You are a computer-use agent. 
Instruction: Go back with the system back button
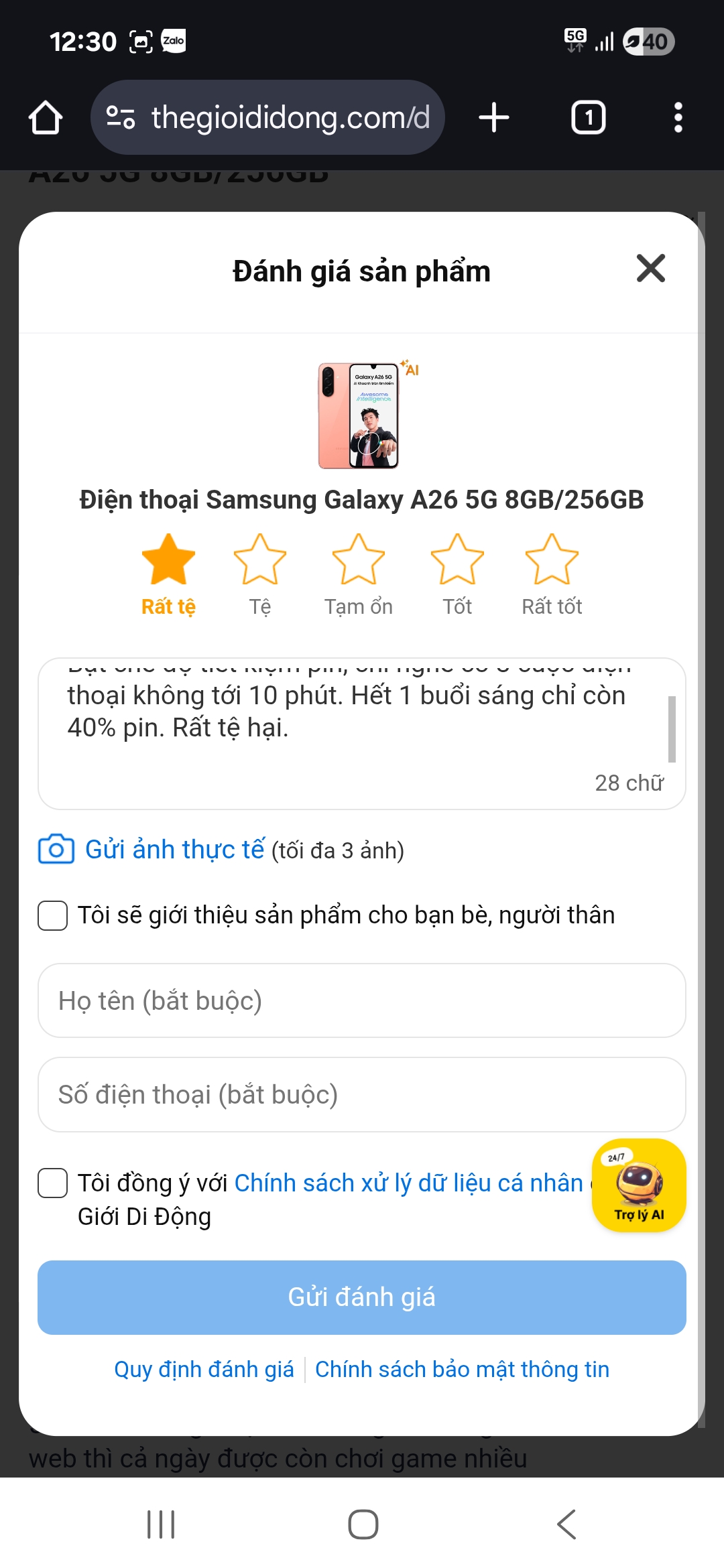pos(566,1524)
